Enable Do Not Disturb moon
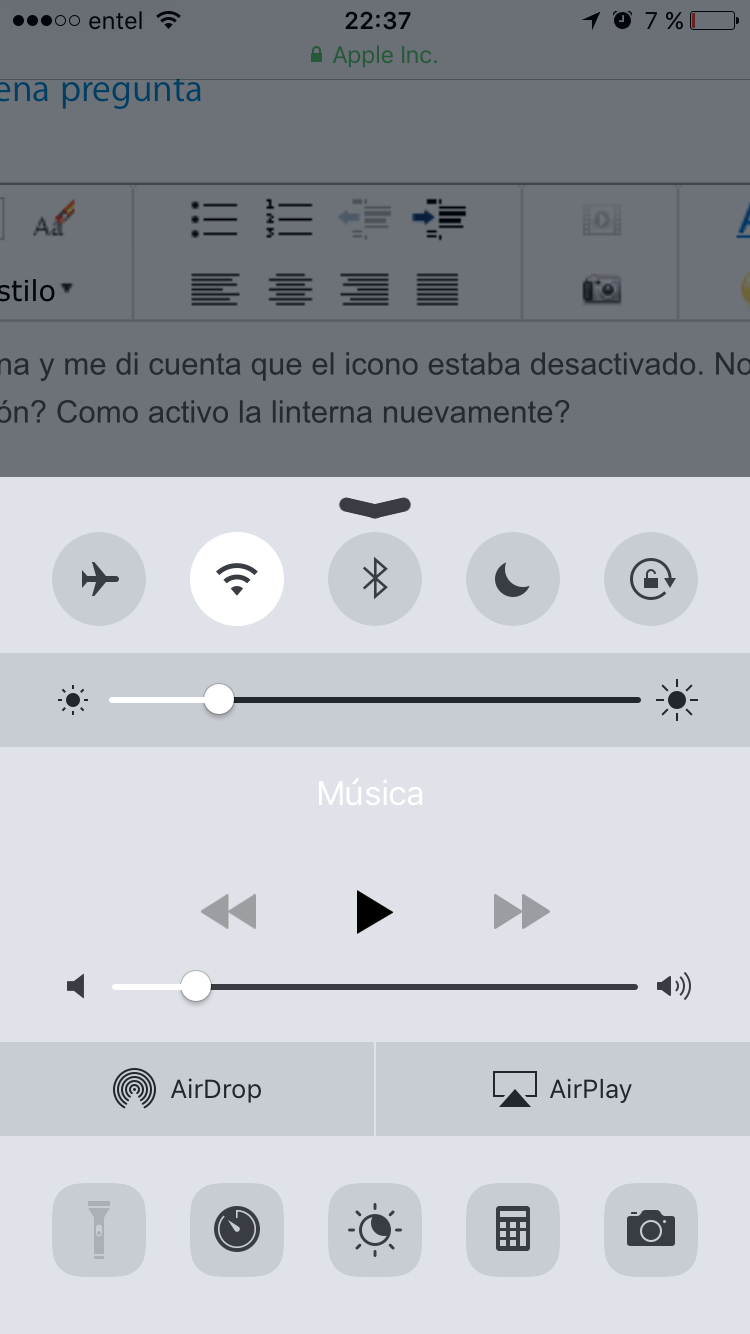This screenshot has height=1334, width=750. pyautogui.click(x=513, y=579)
